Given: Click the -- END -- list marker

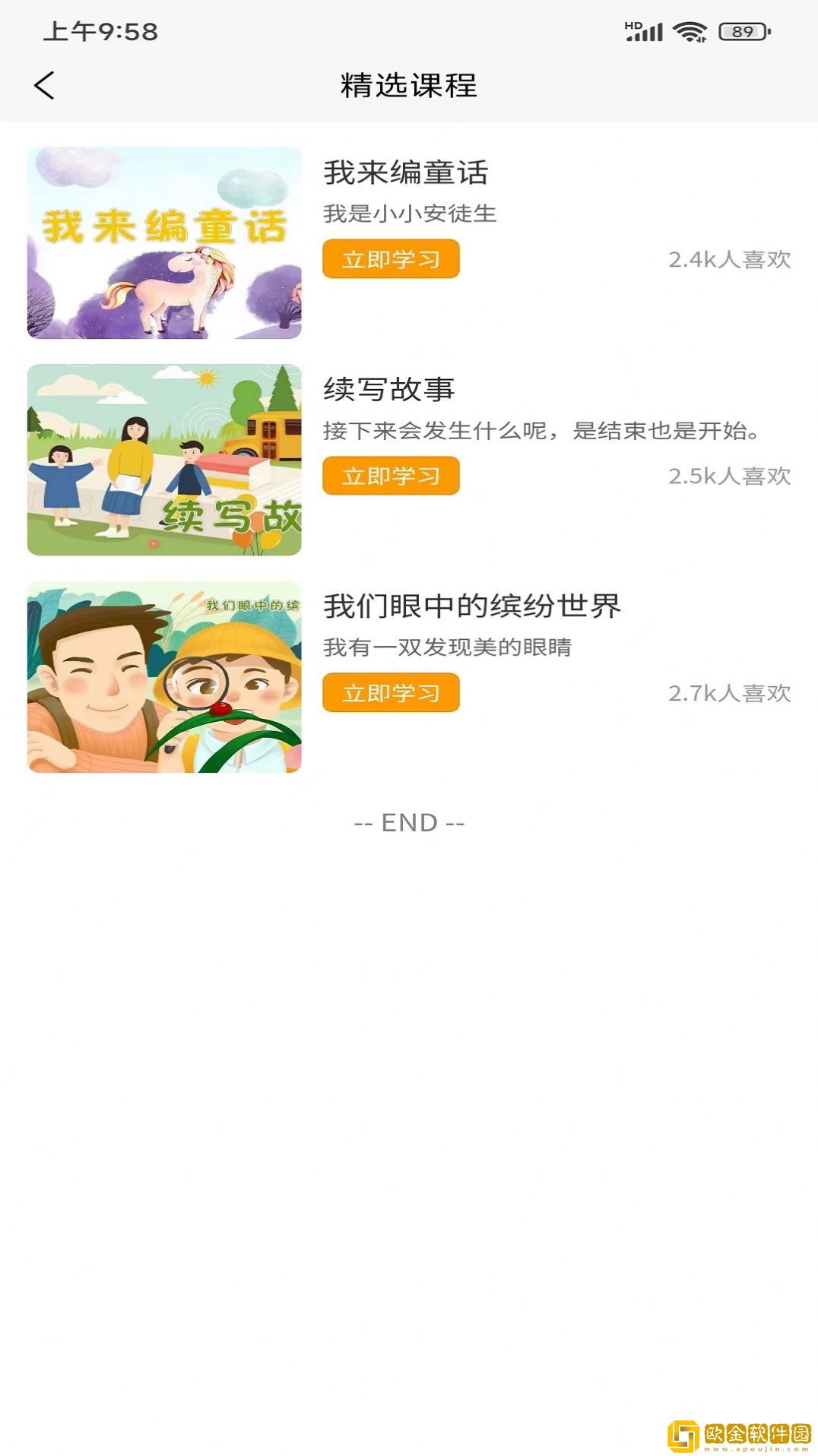Looking at the screenshot, I should coord(407,822).
